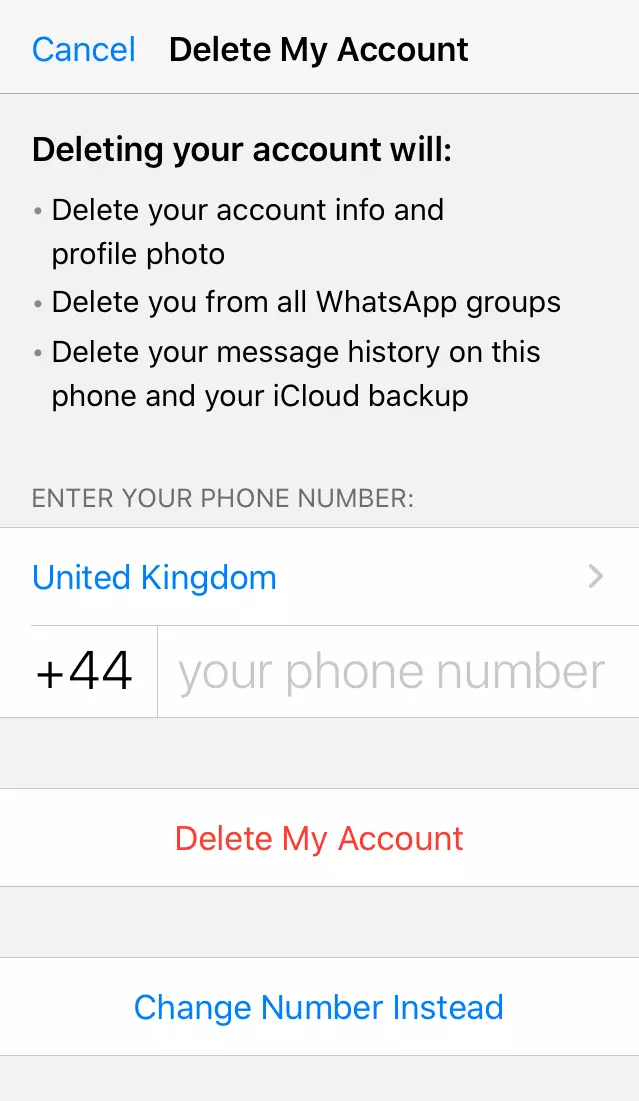Tap the red Delete My Account button
The height and width of the screenshot is (1101, 639).
[319, 838]
